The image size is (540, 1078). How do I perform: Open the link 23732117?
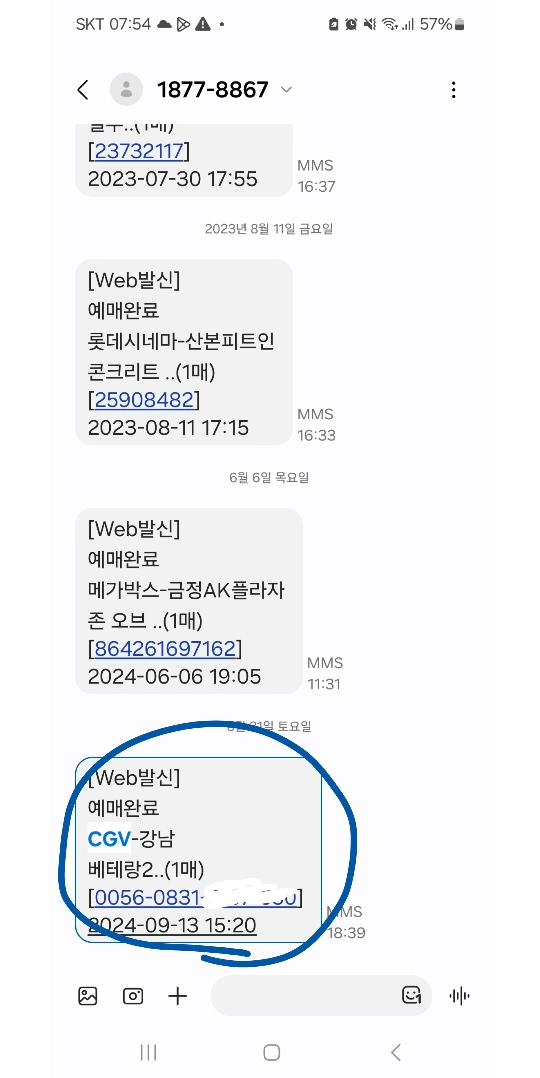(x=138, y=151)
